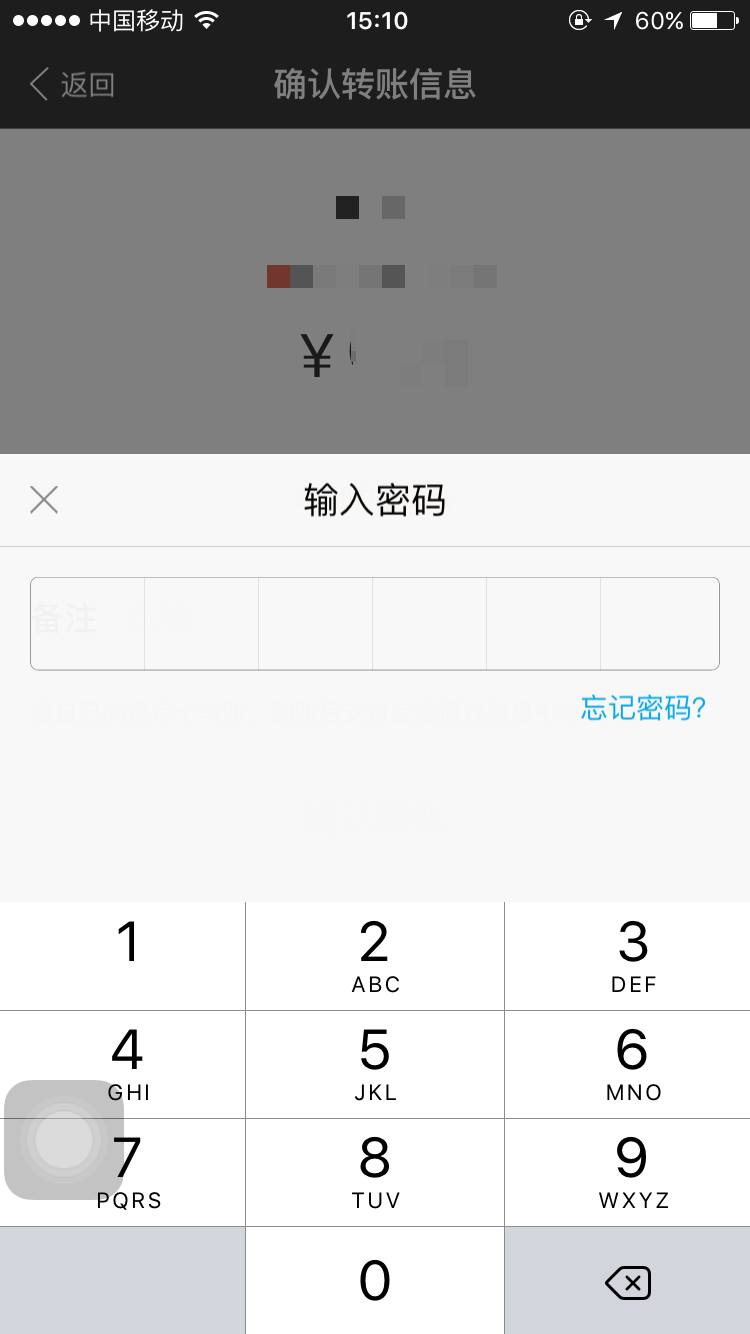Enter digit 8 on keypad

375,1171
